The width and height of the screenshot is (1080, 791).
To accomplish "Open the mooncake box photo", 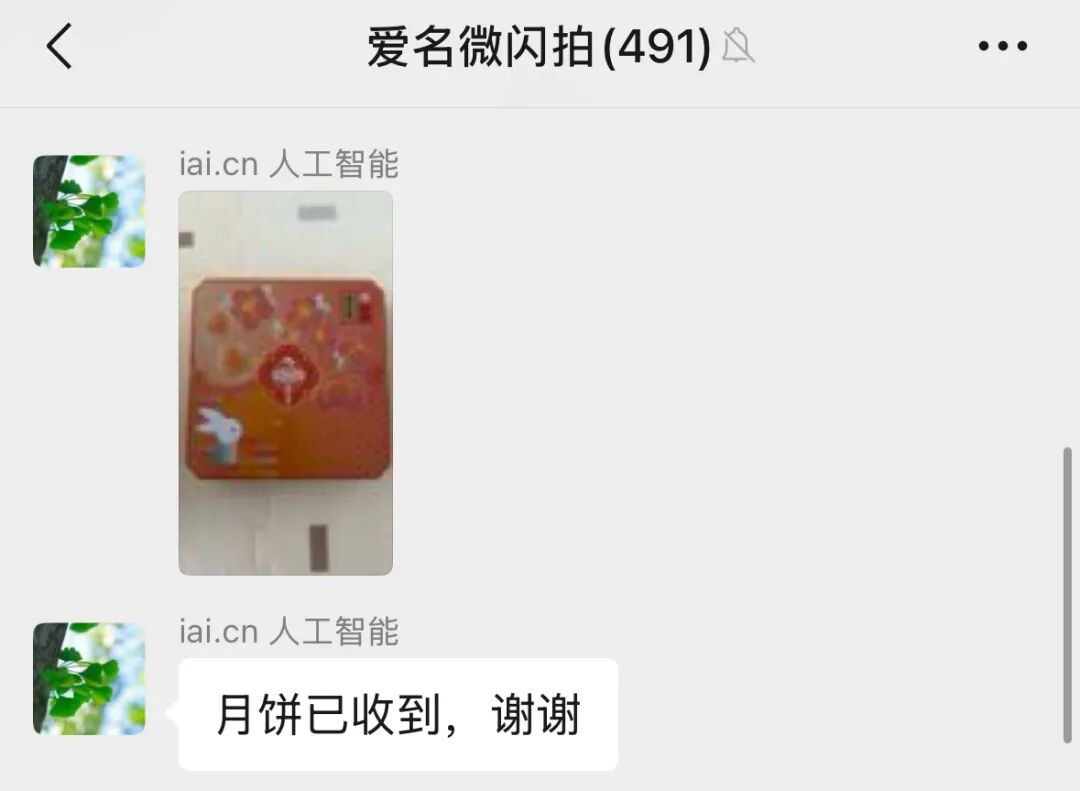I will point(285,383).
